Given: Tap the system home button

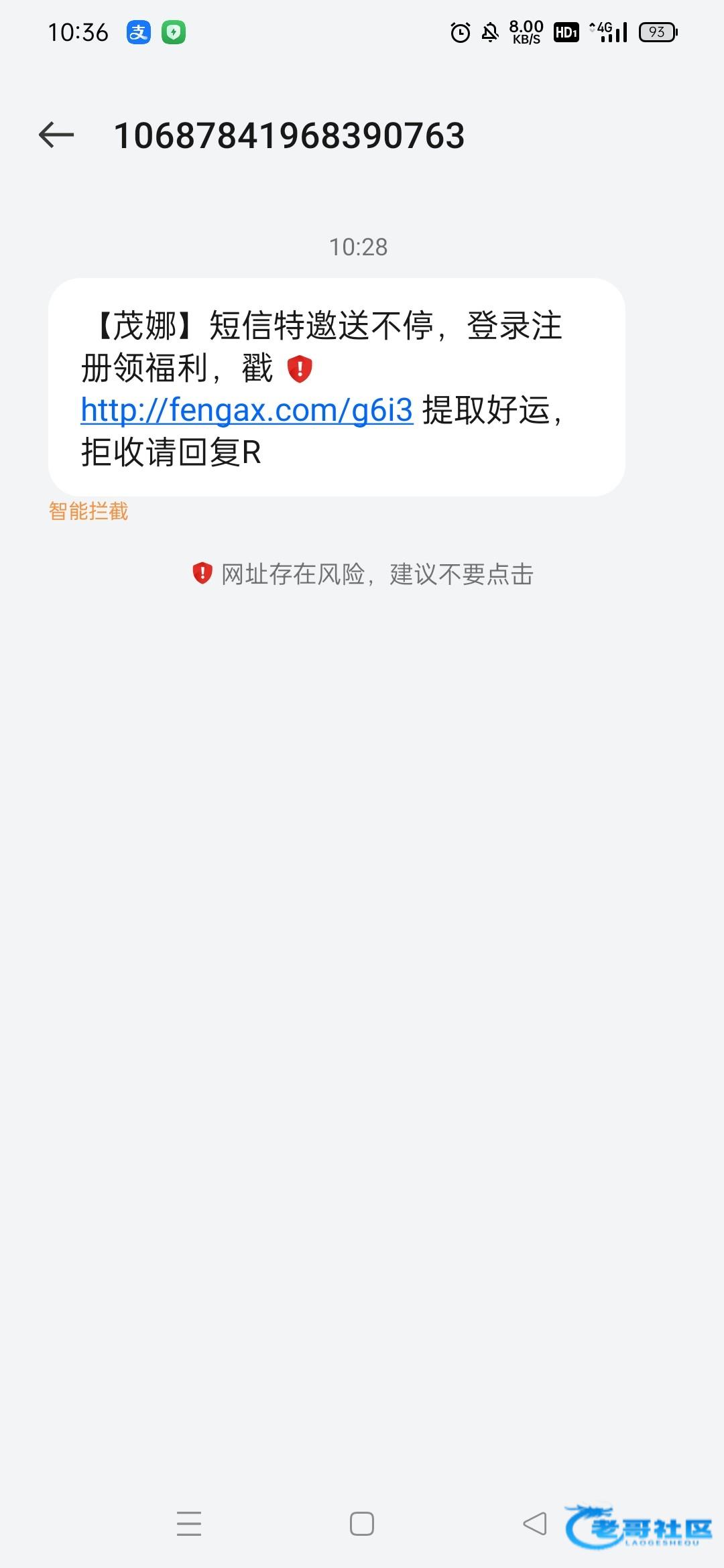Looking at the screenshot, I should click(362, 1523).
